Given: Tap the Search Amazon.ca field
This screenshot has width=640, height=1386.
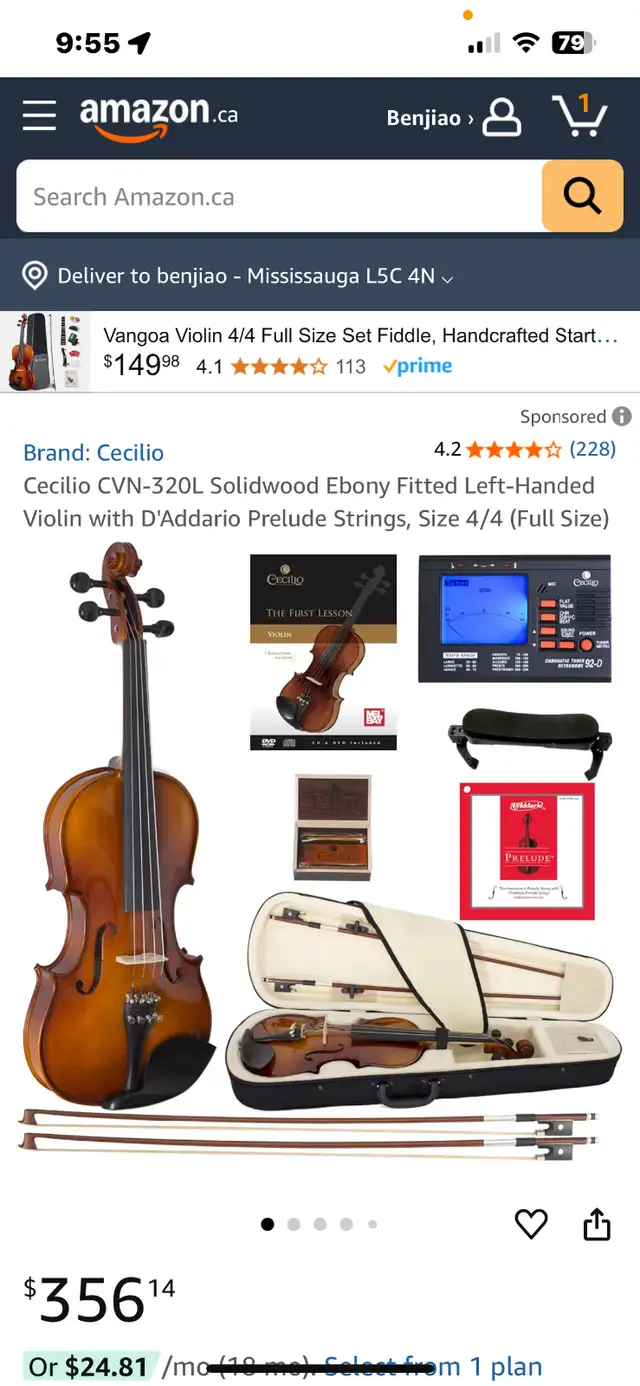Looking at the screenshot, I should pos(279,196).
